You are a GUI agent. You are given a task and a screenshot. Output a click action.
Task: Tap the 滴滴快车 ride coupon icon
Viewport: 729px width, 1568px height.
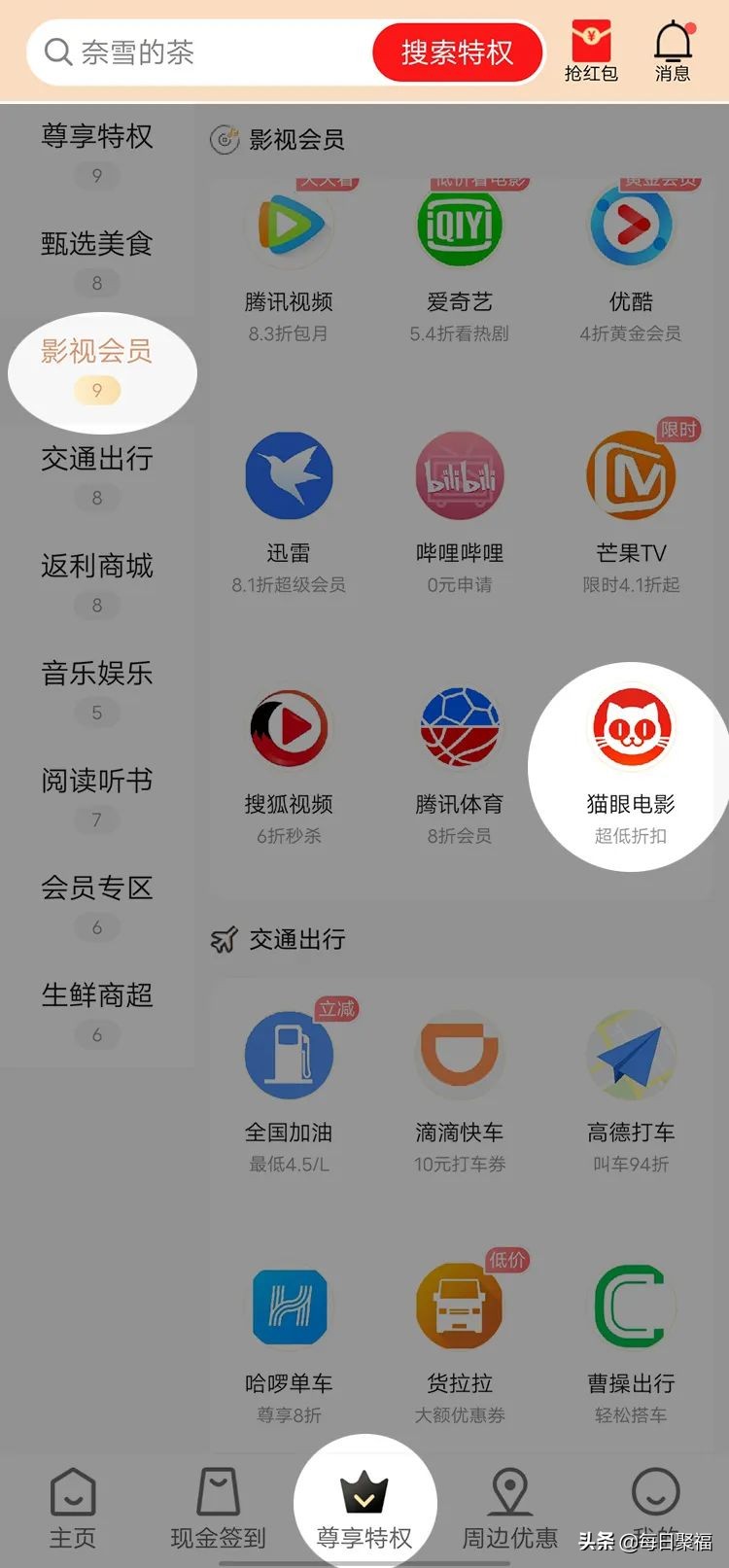460,1055
